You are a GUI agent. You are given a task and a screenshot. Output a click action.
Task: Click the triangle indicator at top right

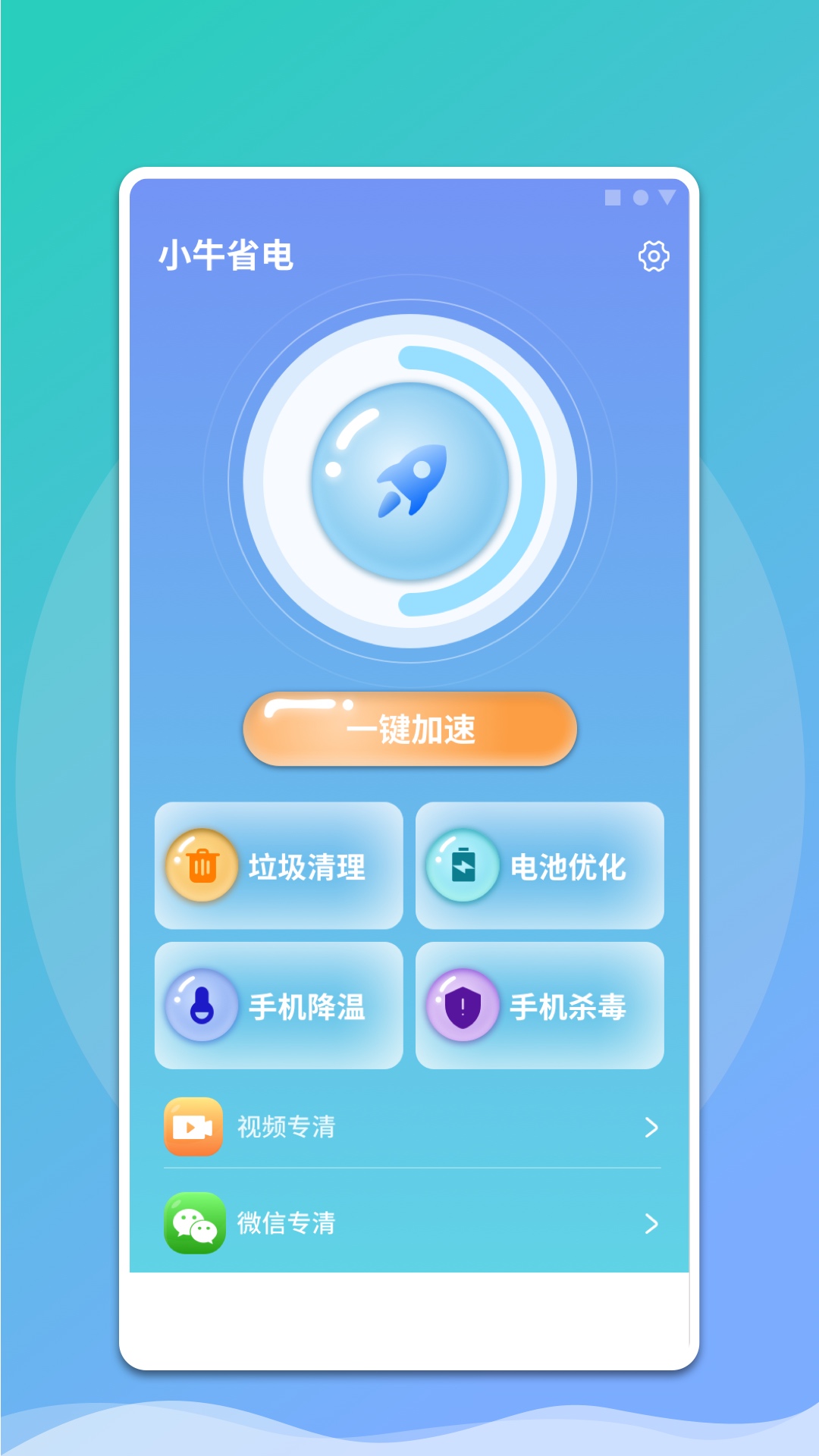pos(668,196)
